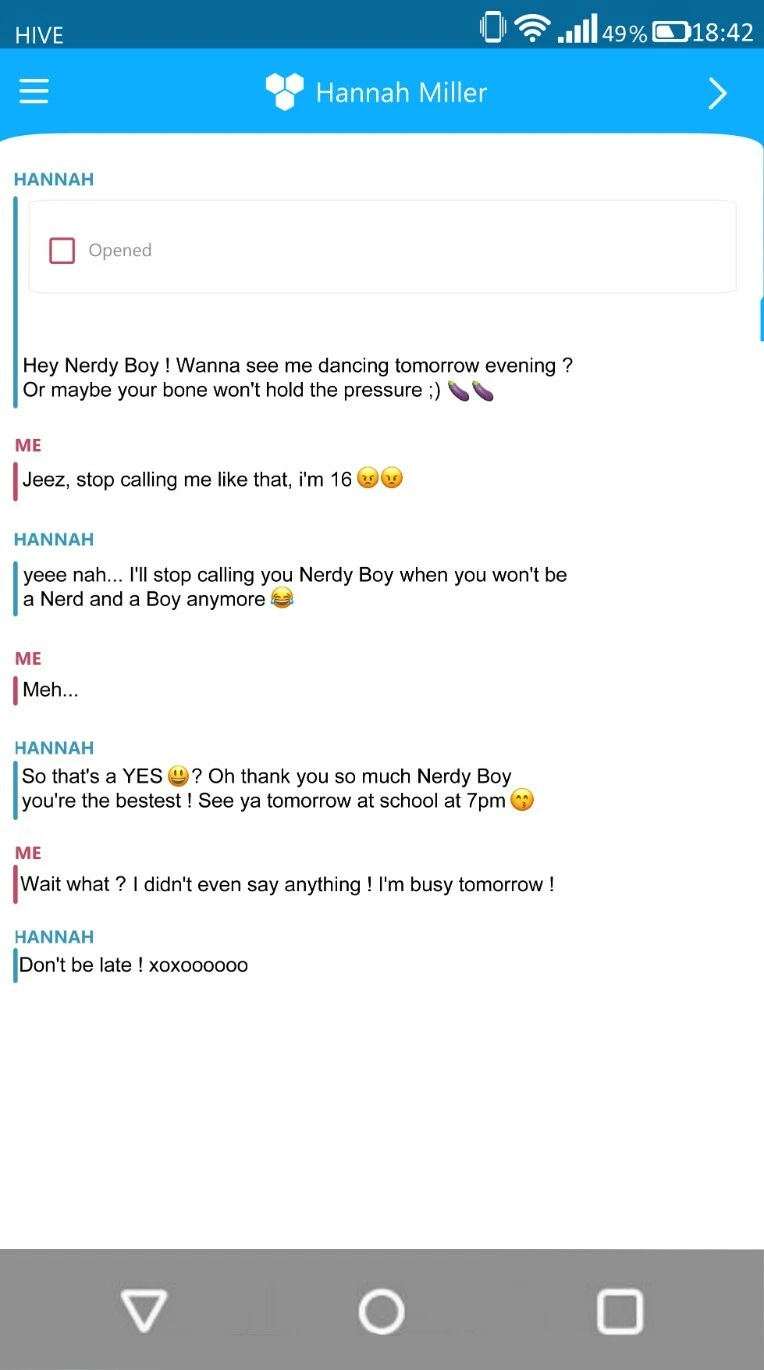Return to home screen via home button
Image resolution: width=764 pixels, height=1370 pixels.
coord(381,1310)
